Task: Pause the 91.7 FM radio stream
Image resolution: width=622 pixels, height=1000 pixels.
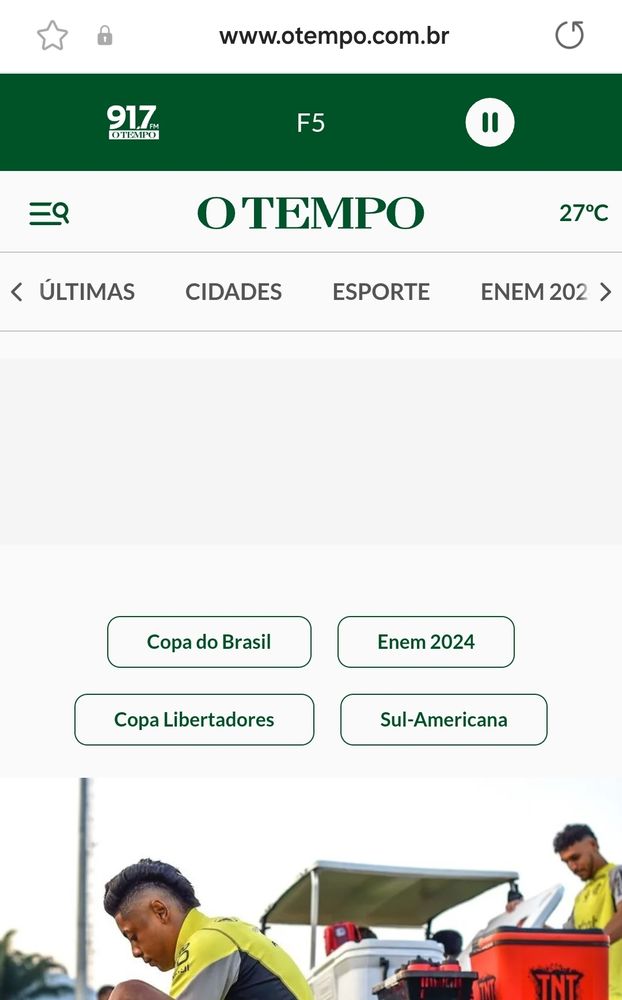Action: coord(490,122)
